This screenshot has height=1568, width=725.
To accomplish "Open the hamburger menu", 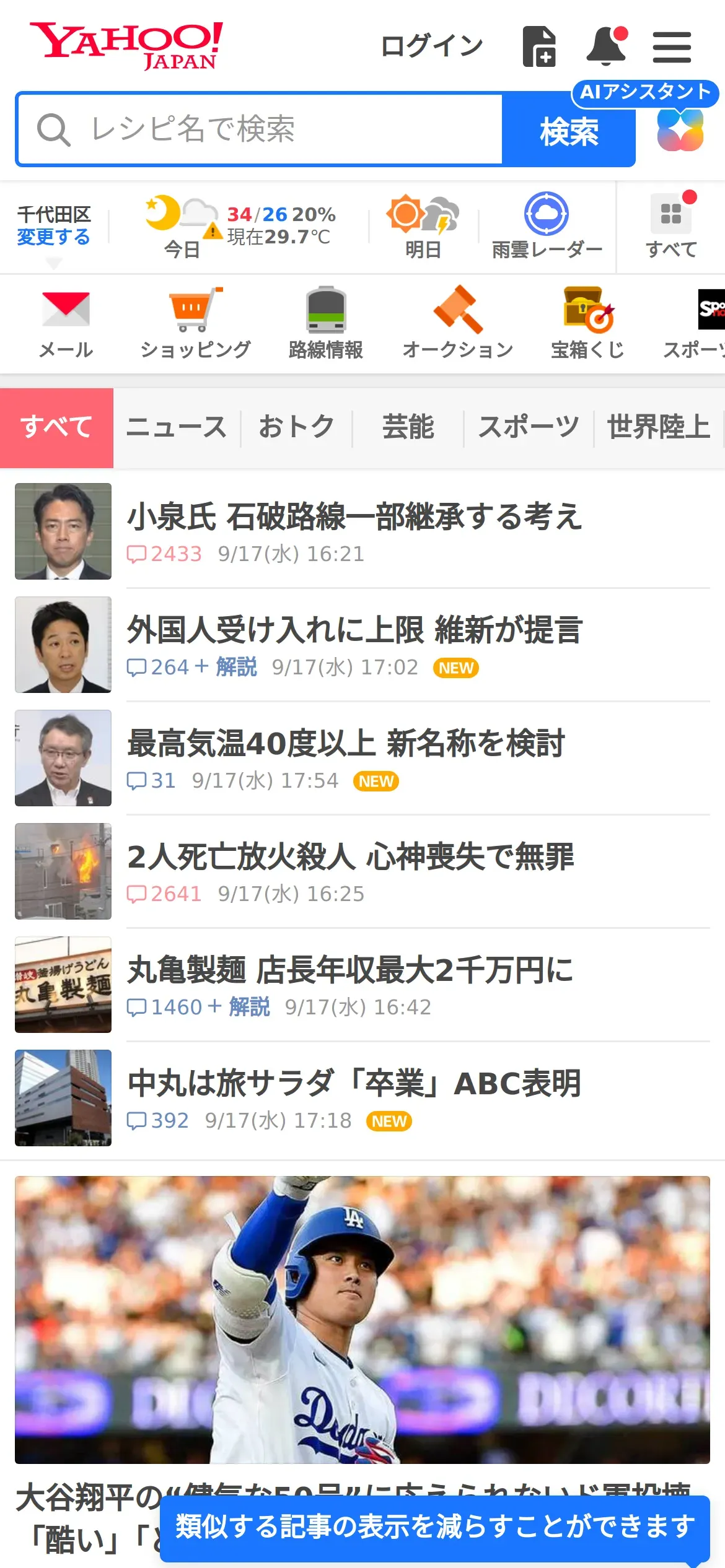I will click(x=672, y=47).
